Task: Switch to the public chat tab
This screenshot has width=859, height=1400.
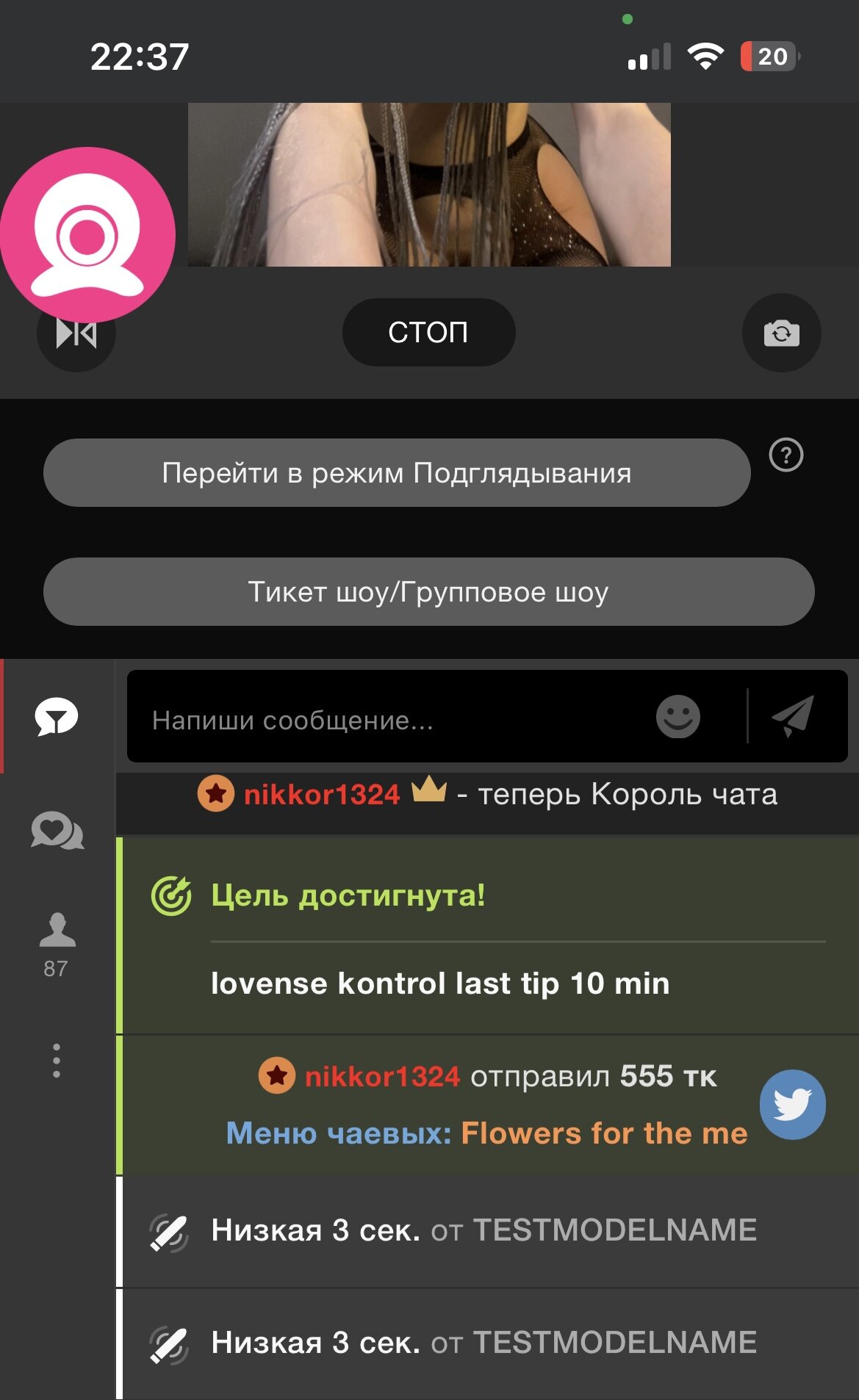Action: (x=57, y=716)
